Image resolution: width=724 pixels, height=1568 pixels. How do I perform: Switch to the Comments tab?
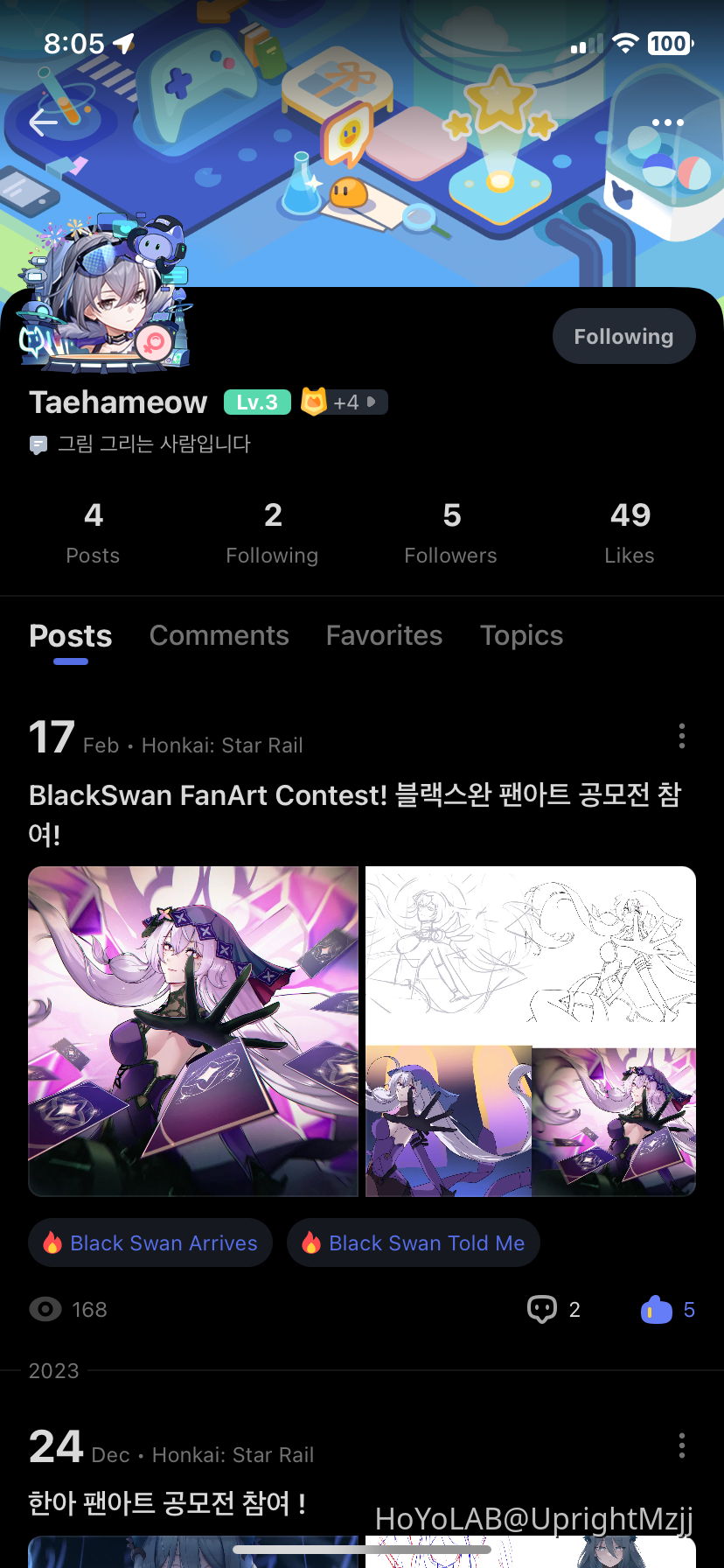219,635
